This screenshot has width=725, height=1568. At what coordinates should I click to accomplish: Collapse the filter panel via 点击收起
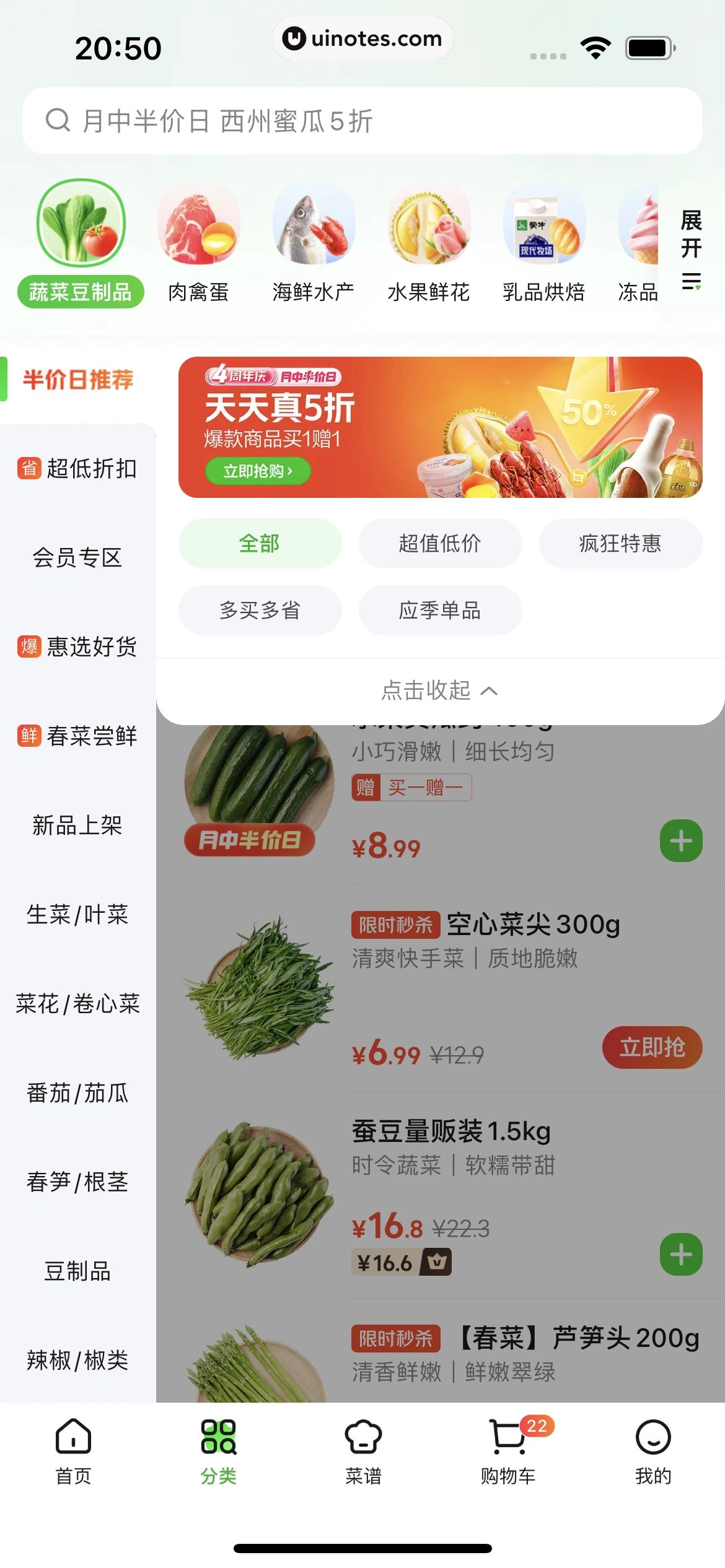(x=440, y=690)
